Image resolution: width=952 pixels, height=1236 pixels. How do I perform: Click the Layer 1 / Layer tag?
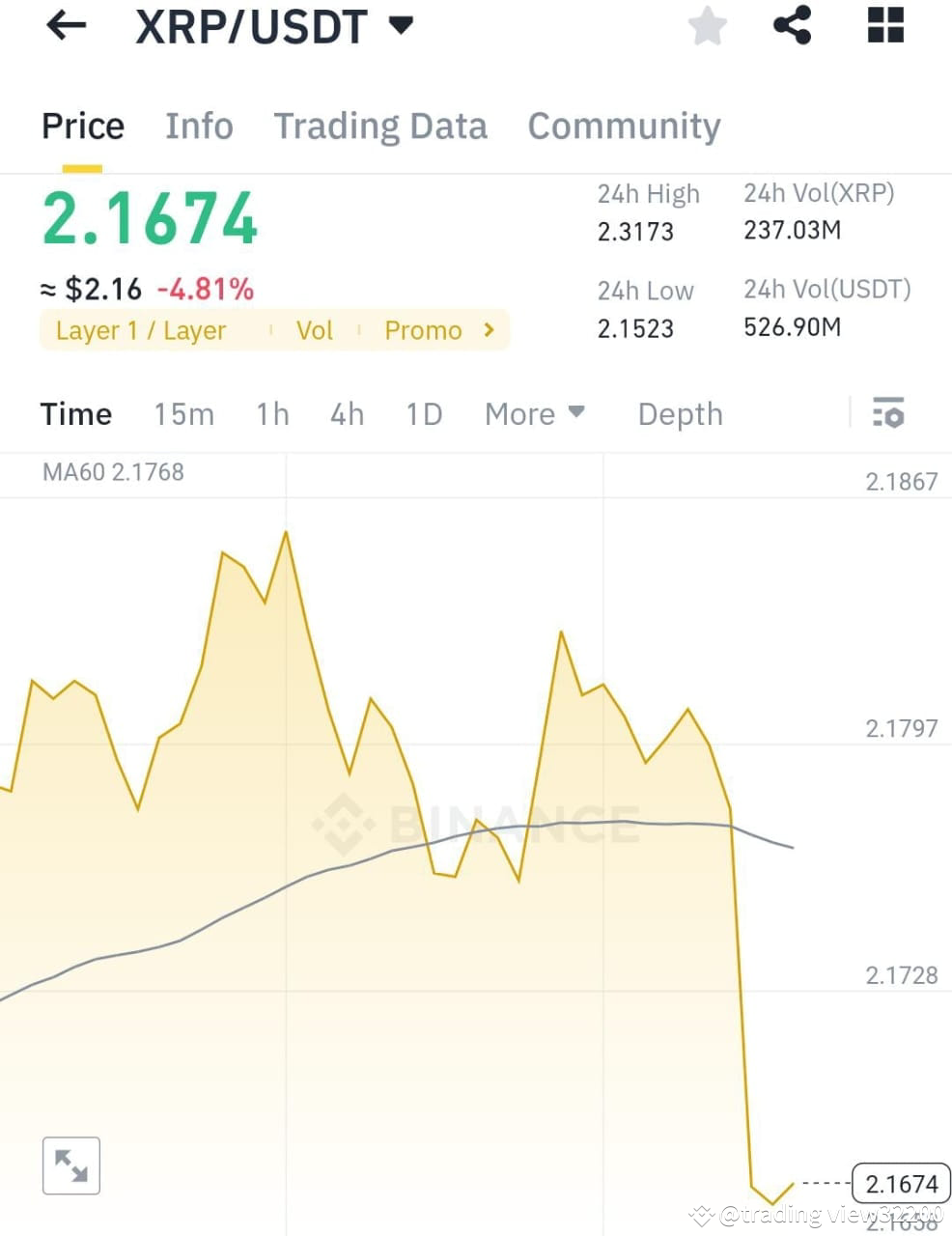click(140, 329)
